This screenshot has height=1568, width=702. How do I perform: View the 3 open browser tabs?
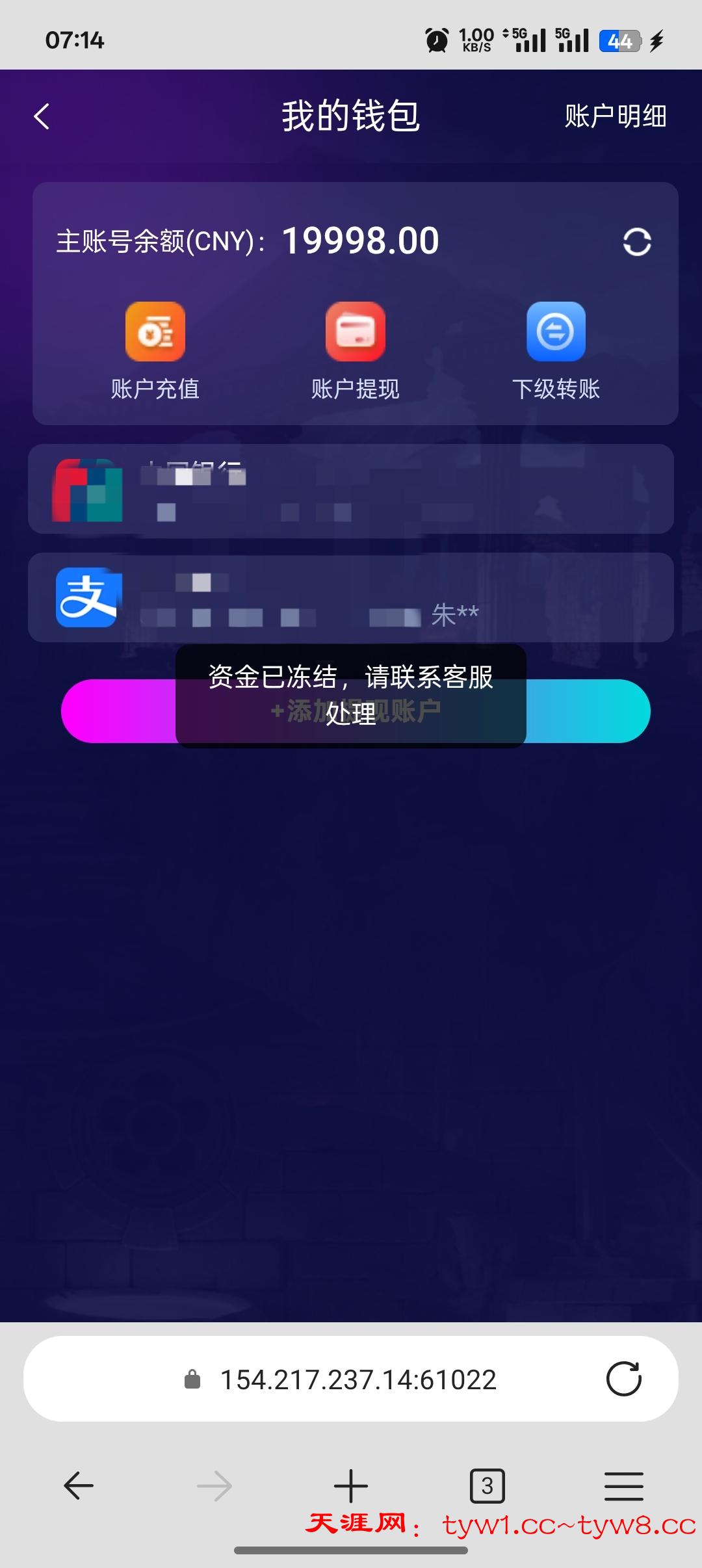(487, 1485)
